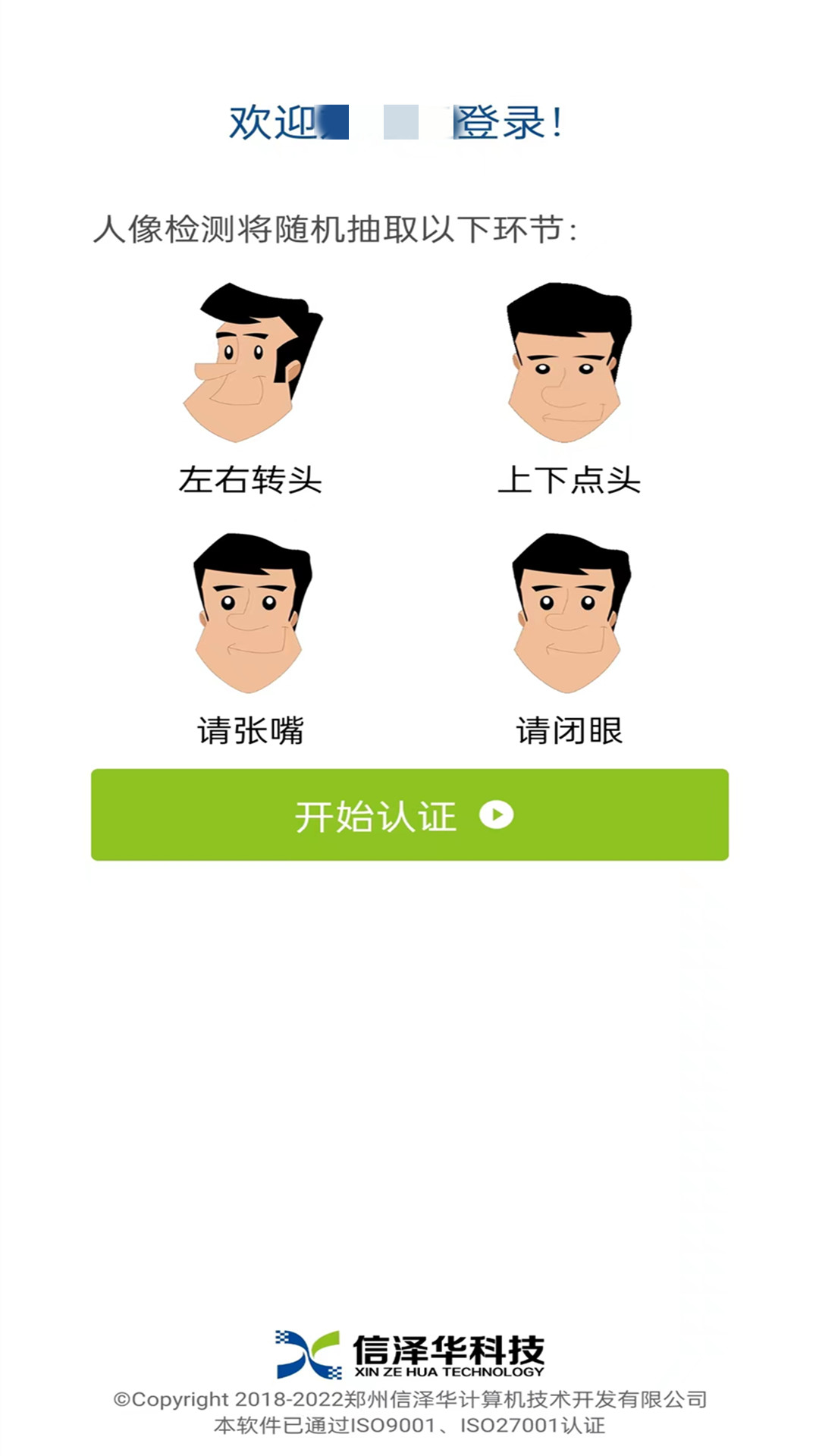
Task: Click the 请闭眼 caption below the face
Action: tap(569, 732)
